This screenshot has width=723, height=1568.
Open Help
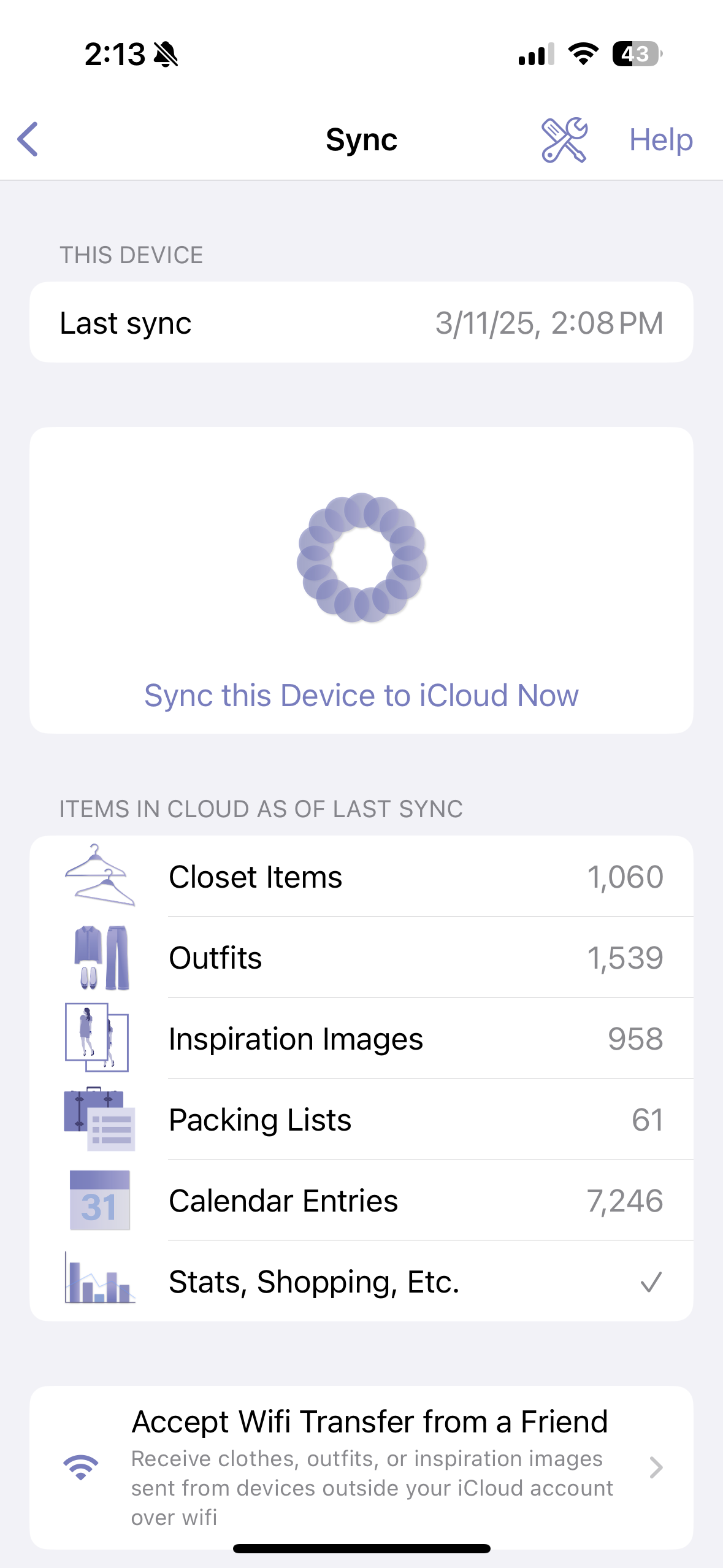(x=660, y=140)
